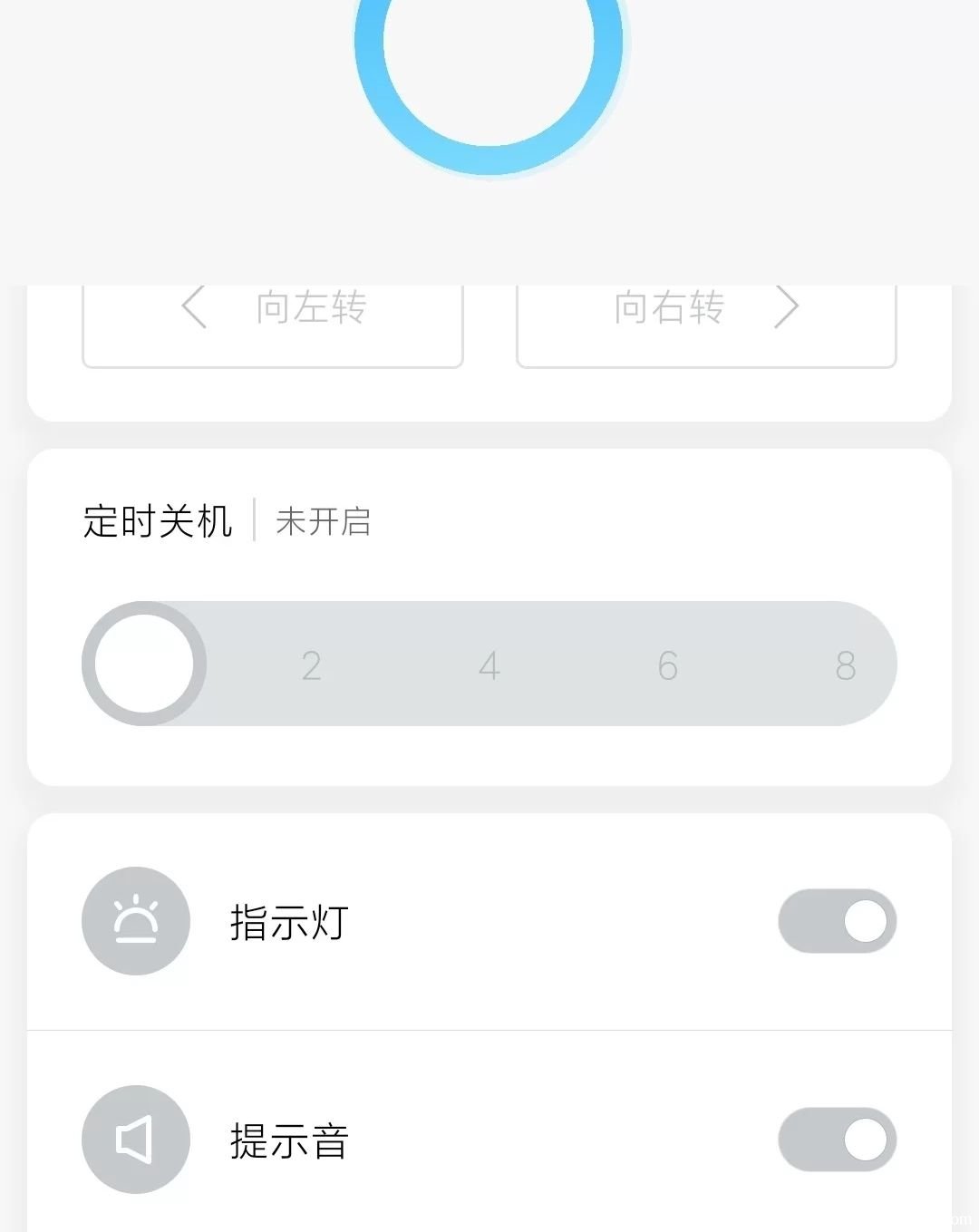The width and height of the screenshot is (979, 1232).
Task: Set 定时关机 timer to 6 hours
Action: pyautogui.click(x=668, y=665)
